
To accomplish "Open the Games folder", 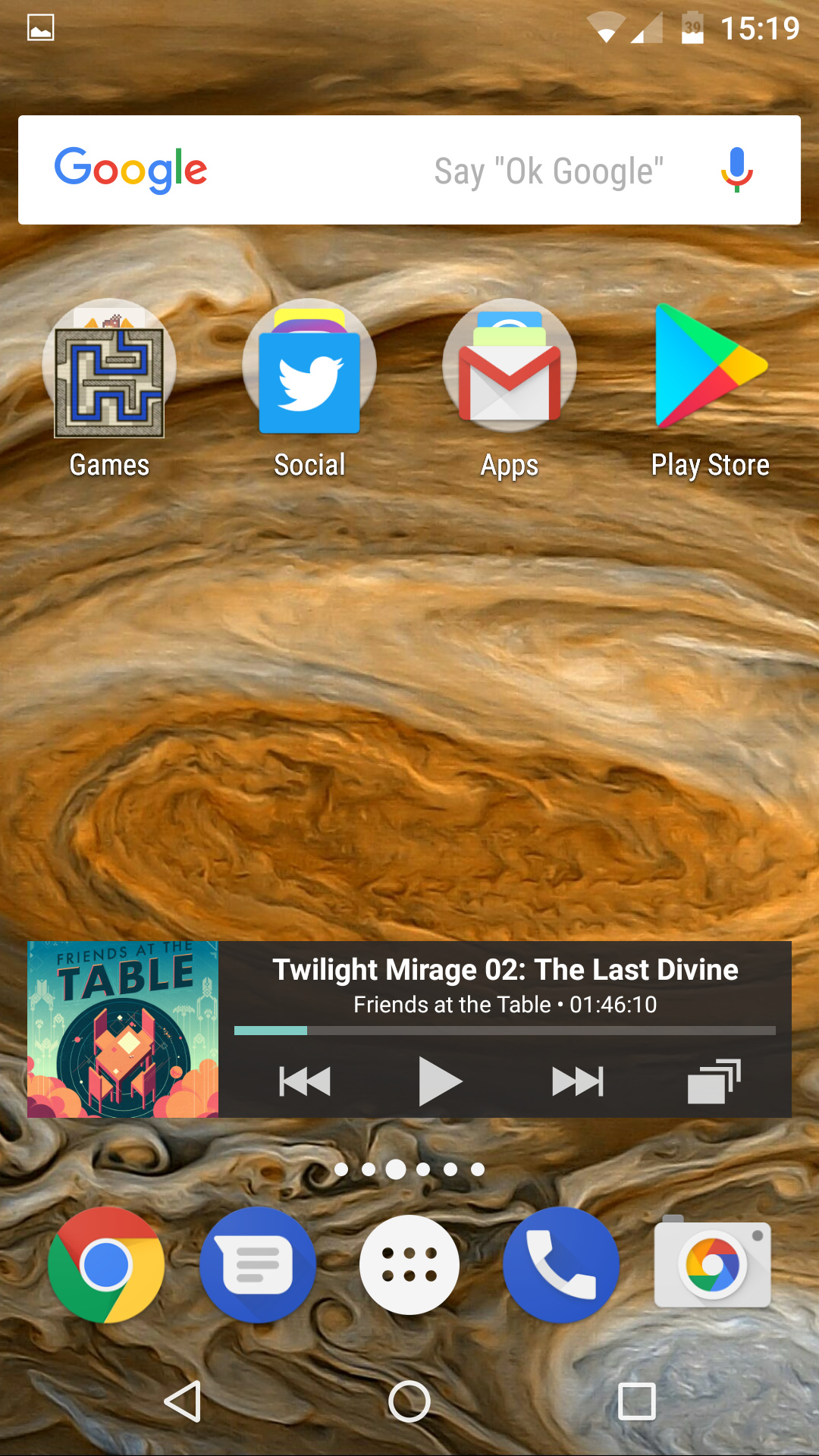I will pyautogui.click(x=109, y=369).
